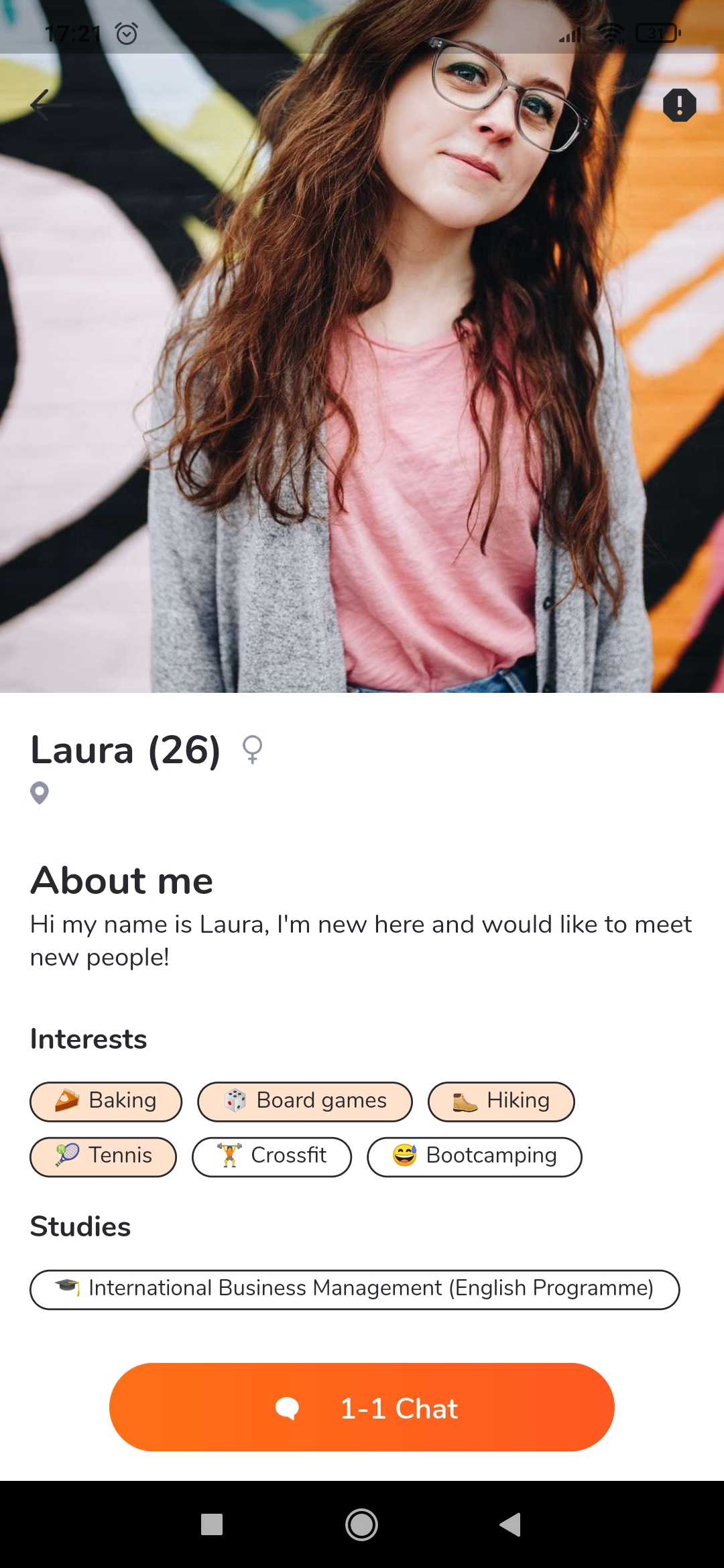Toggle the Bootcamping interest chip
The width and height of the screenshot is (724, 1568).
(474, 1156)
